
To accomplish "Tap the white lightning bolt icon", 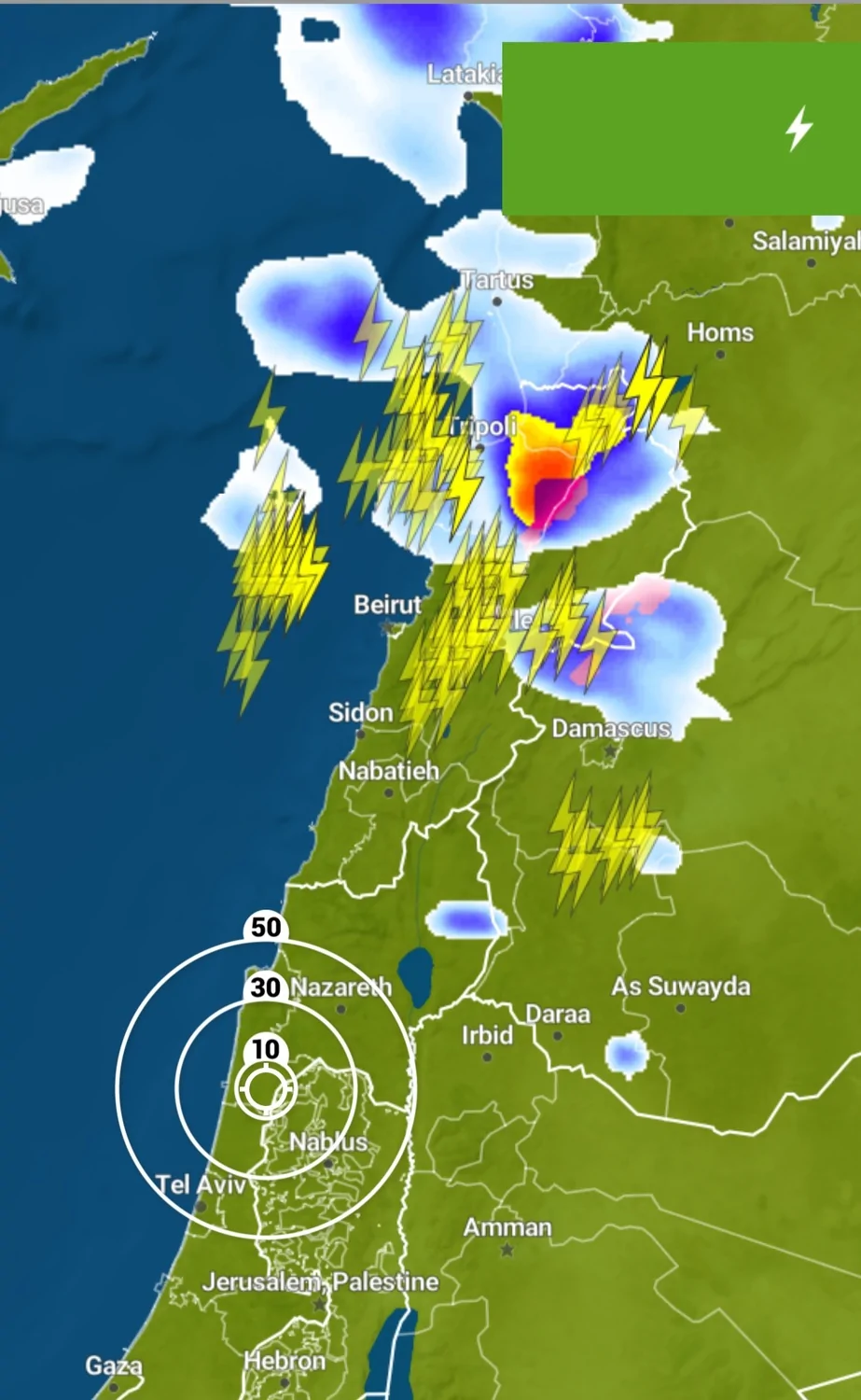I will [x=799, y=129].
